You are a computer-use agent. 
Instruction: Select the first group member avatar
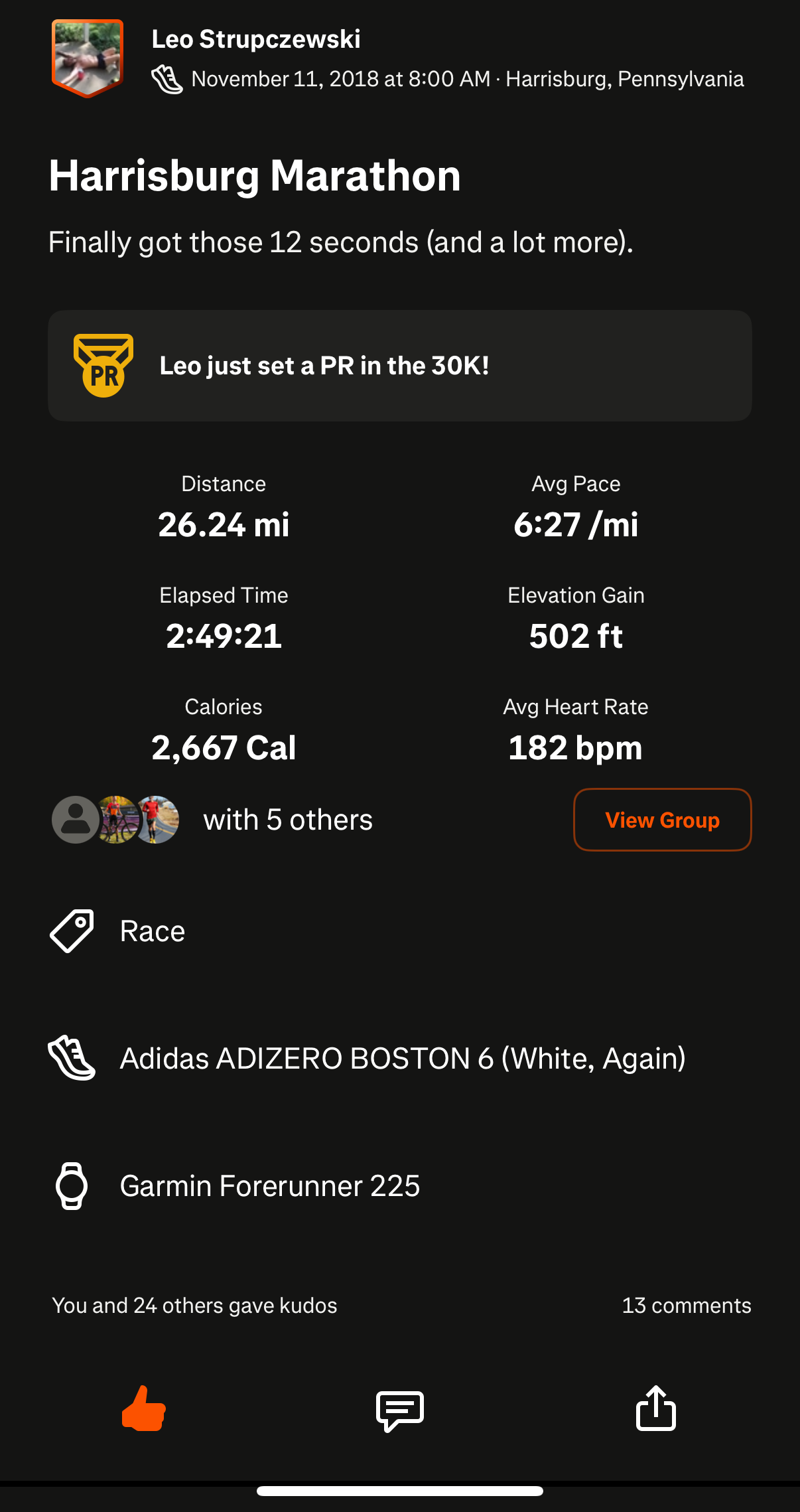[75, 819]
